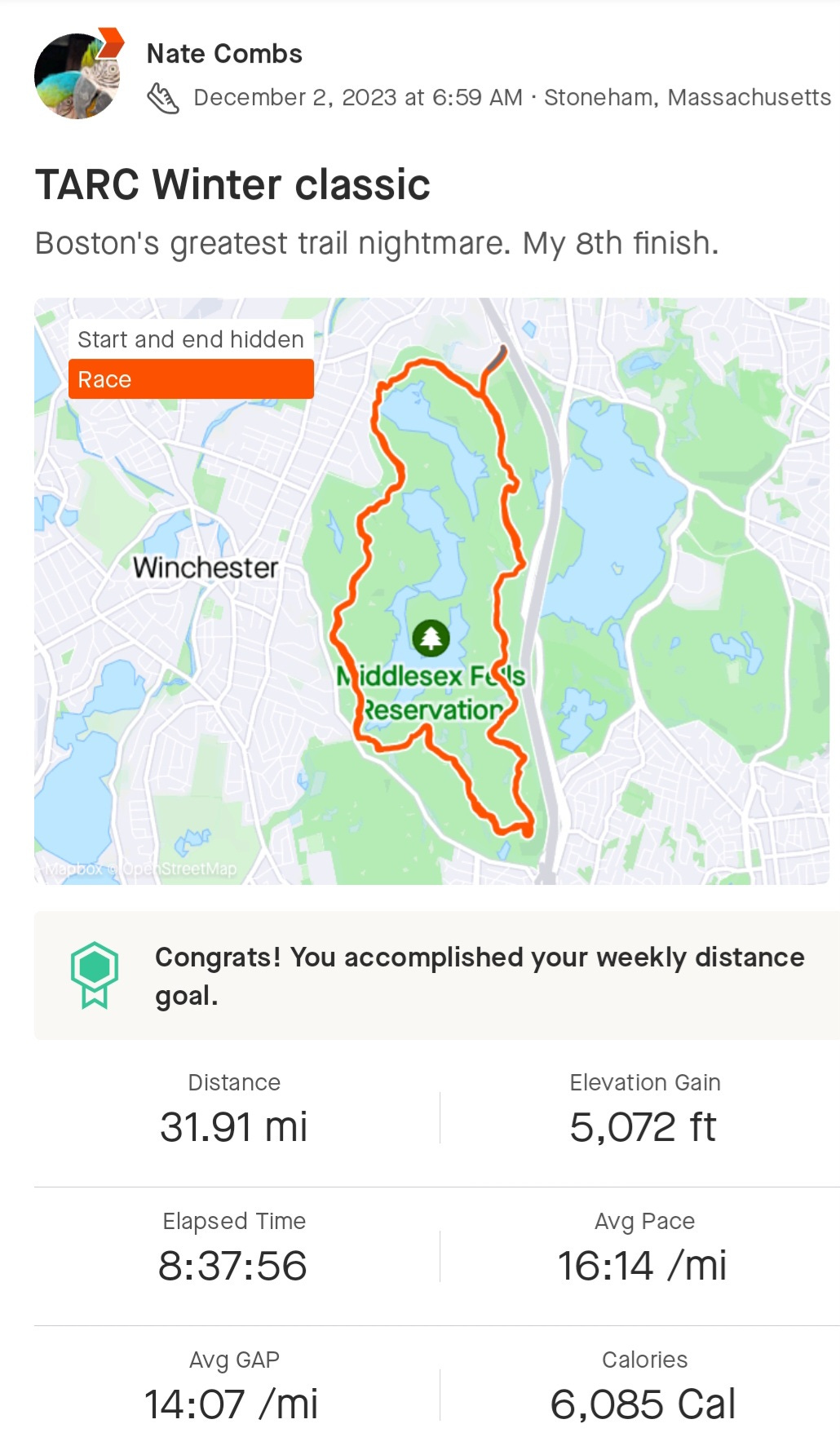The image size is (840, 1446).
Task: Open Nate Combs' athlete profile by name
Action: coord(224,54)
